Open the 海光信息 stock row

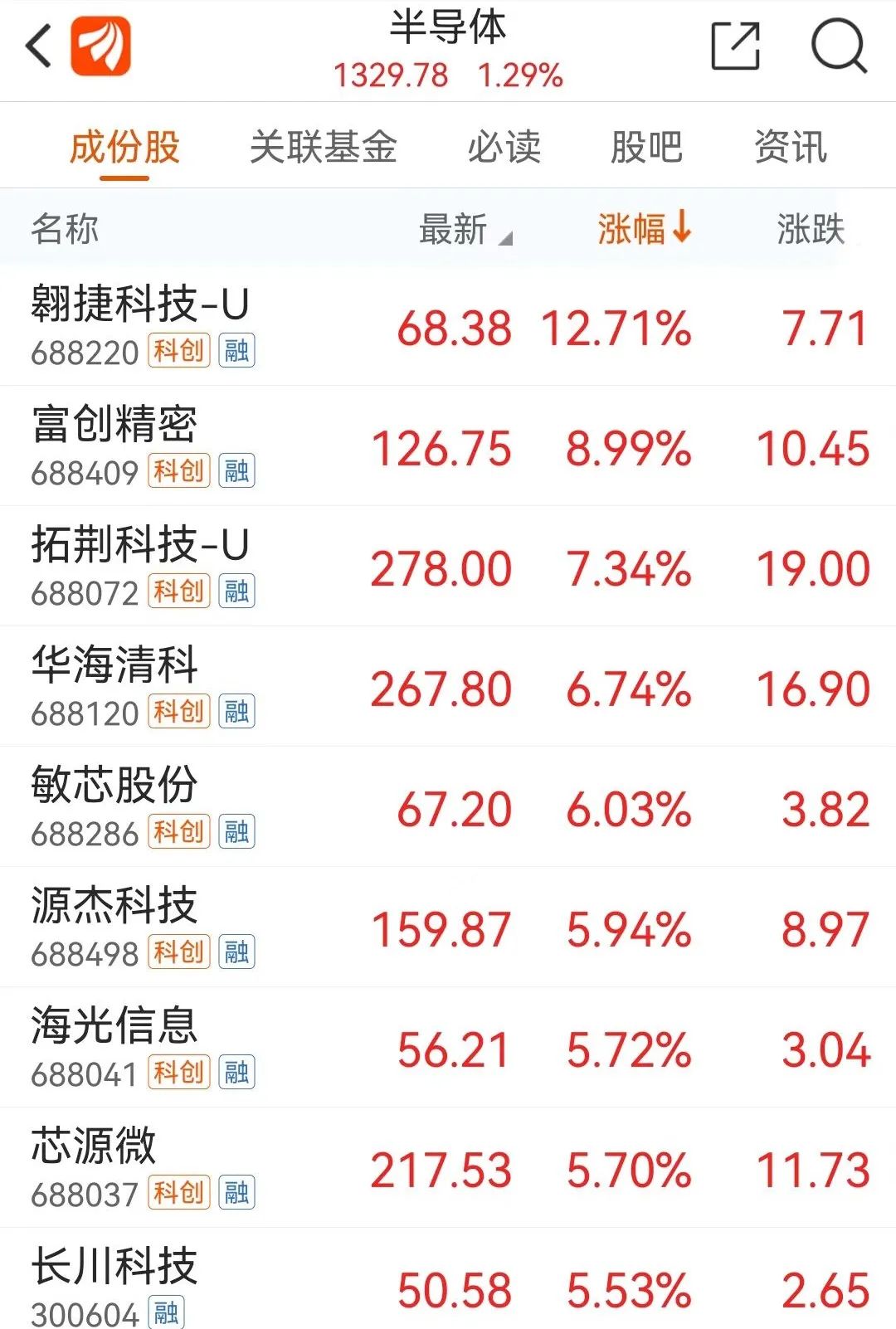point(114,1025)
